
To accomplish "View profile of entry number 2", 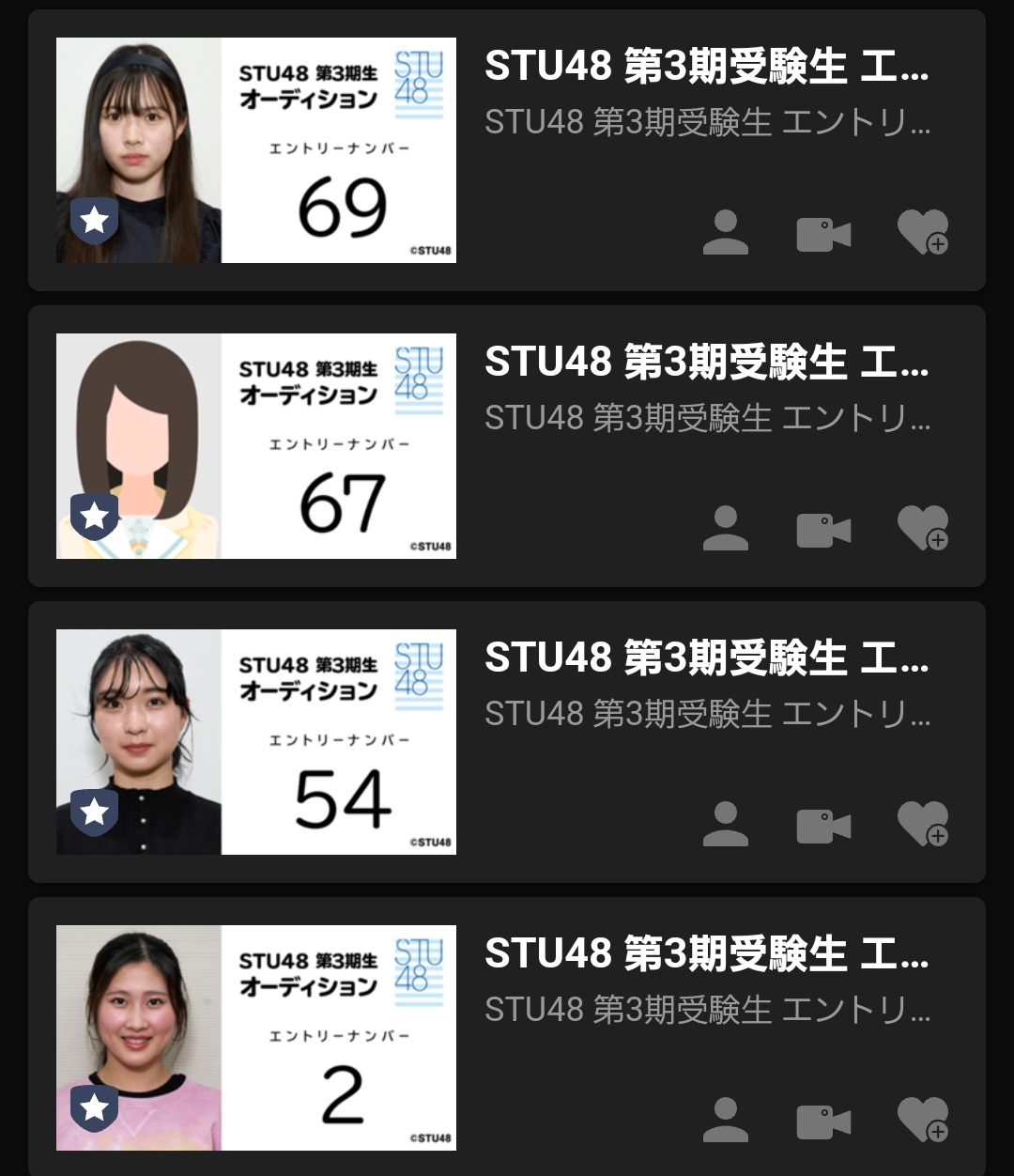I will [x=725, y=1121].
